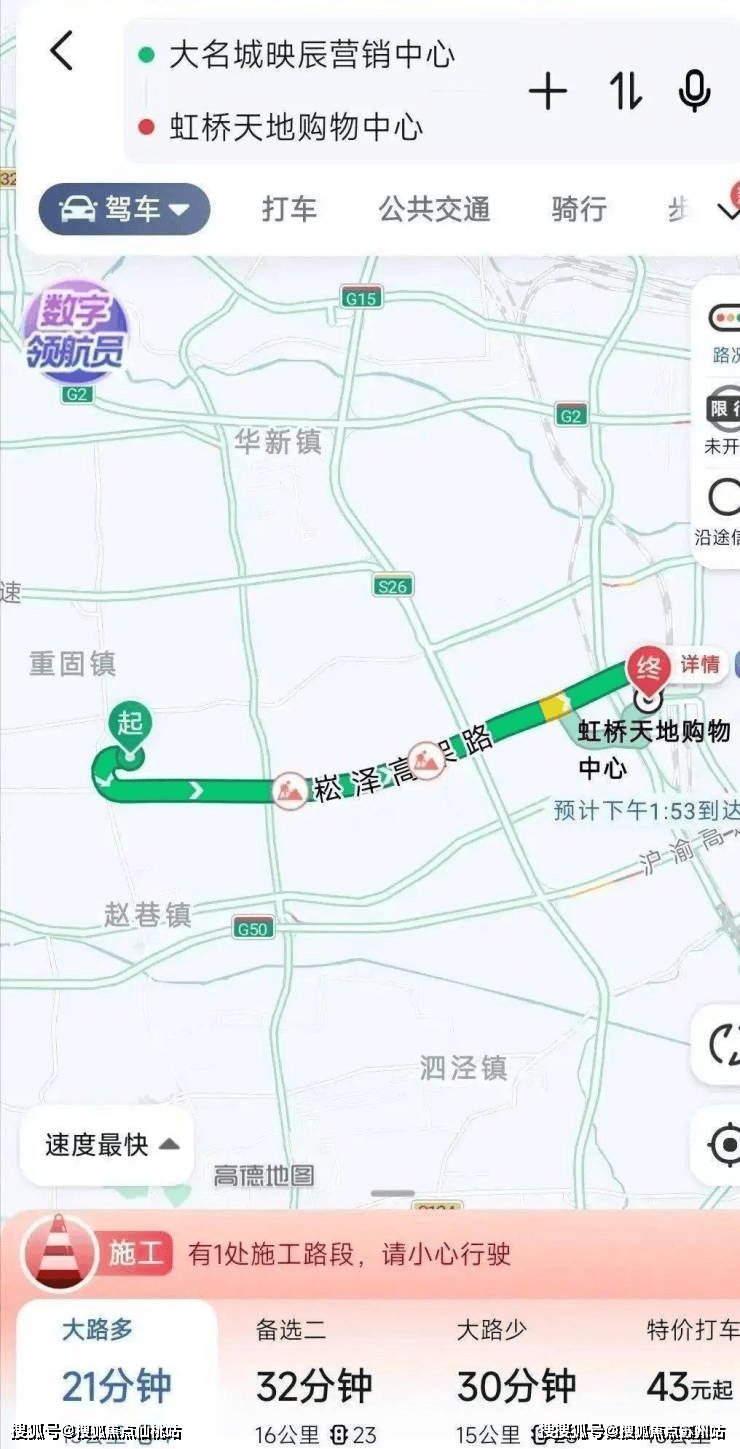This screenshot has height=1449, width=740.
Task: Open the 驾车 driving mode dropdown
Action: tap(125, 209)
